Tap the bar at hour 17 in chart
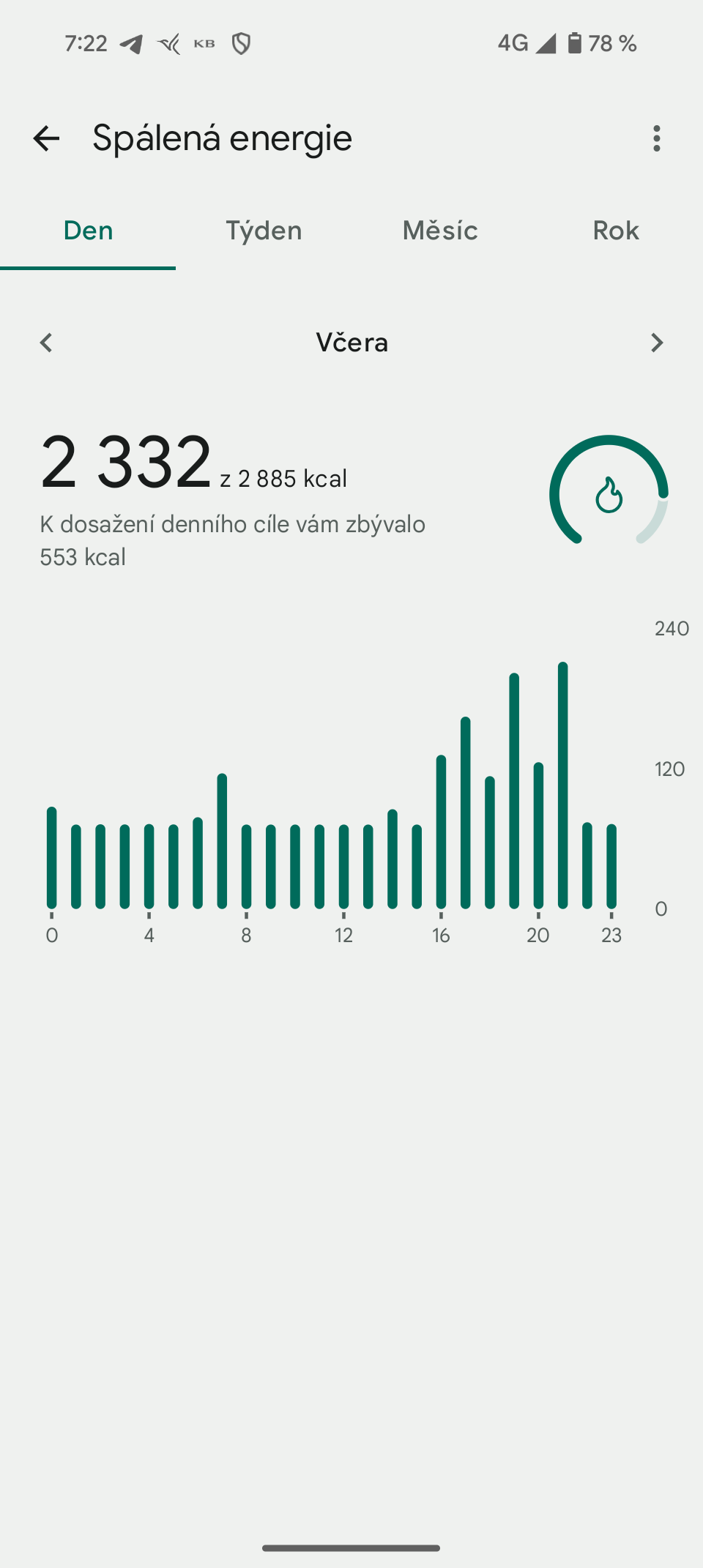The width and height of the screenshot is (703, 1568). (x=465, y=813)
